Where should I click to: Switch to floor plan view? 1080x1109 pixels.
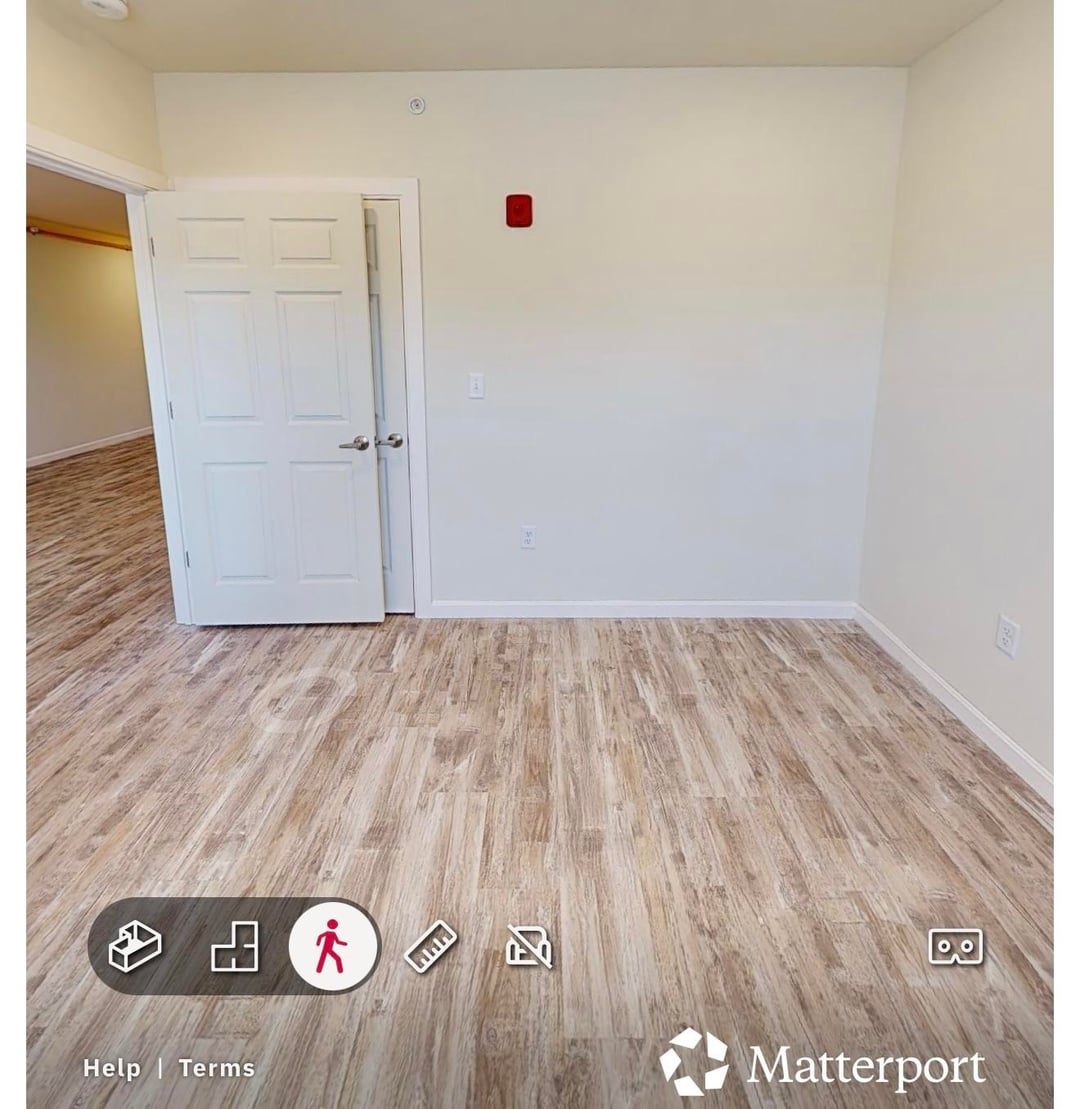click(235, 946)
